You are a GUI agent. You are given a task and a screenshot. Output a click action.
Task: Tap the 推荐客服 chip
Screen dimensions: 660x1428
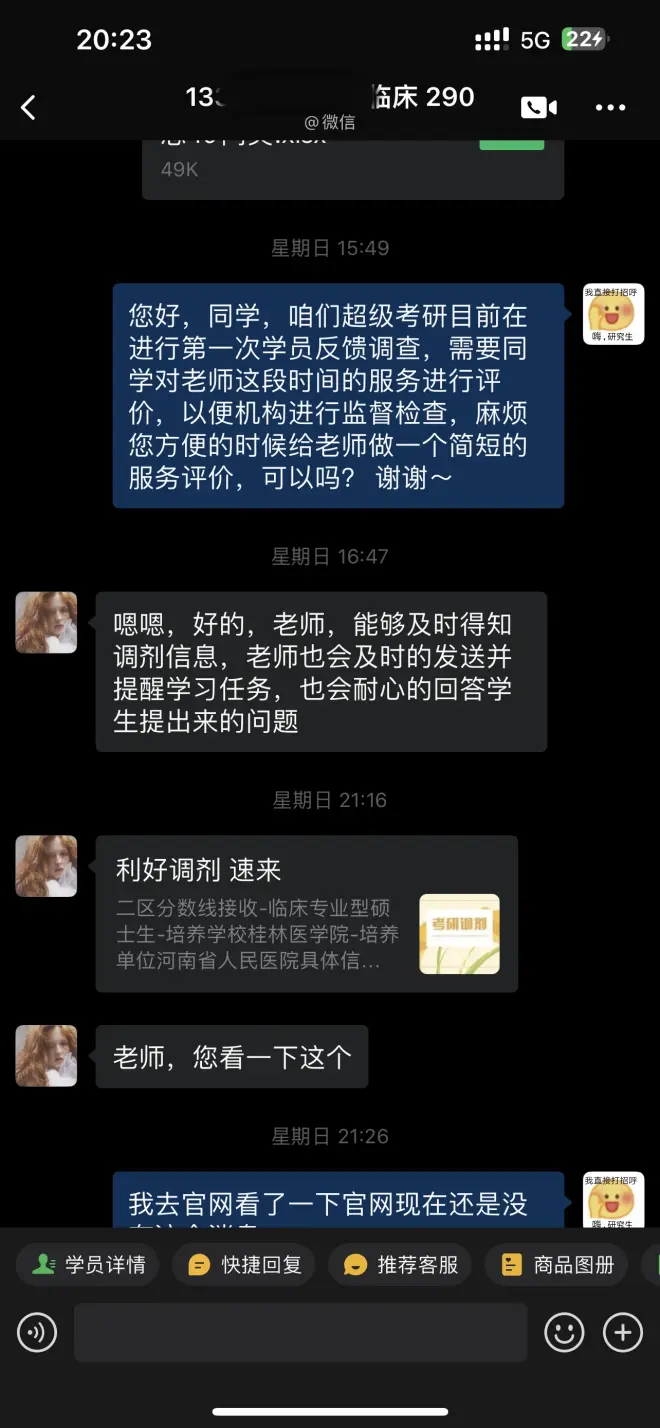pos(400,1265)
